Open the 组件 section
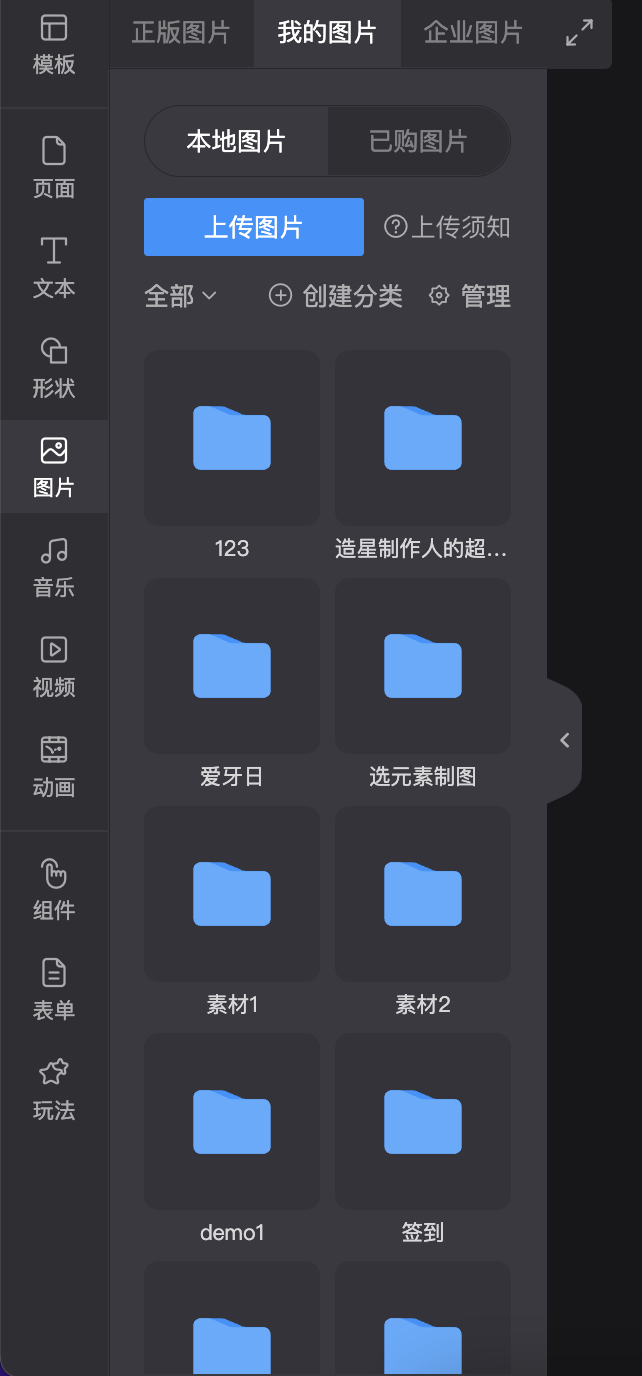 tap(54, 890)
